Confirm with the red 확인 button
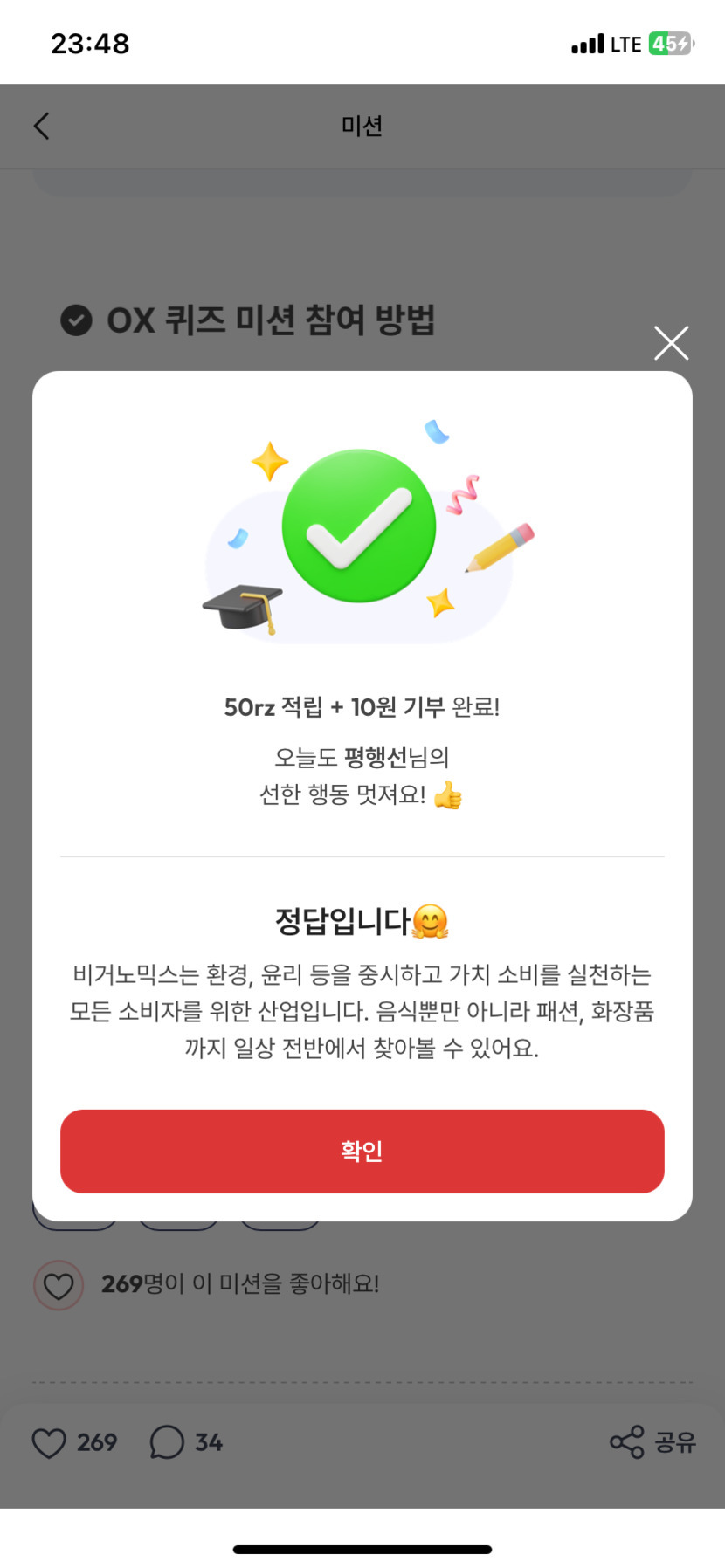The height and width of the screenshot is (1568, 725). click(362, 1151)
